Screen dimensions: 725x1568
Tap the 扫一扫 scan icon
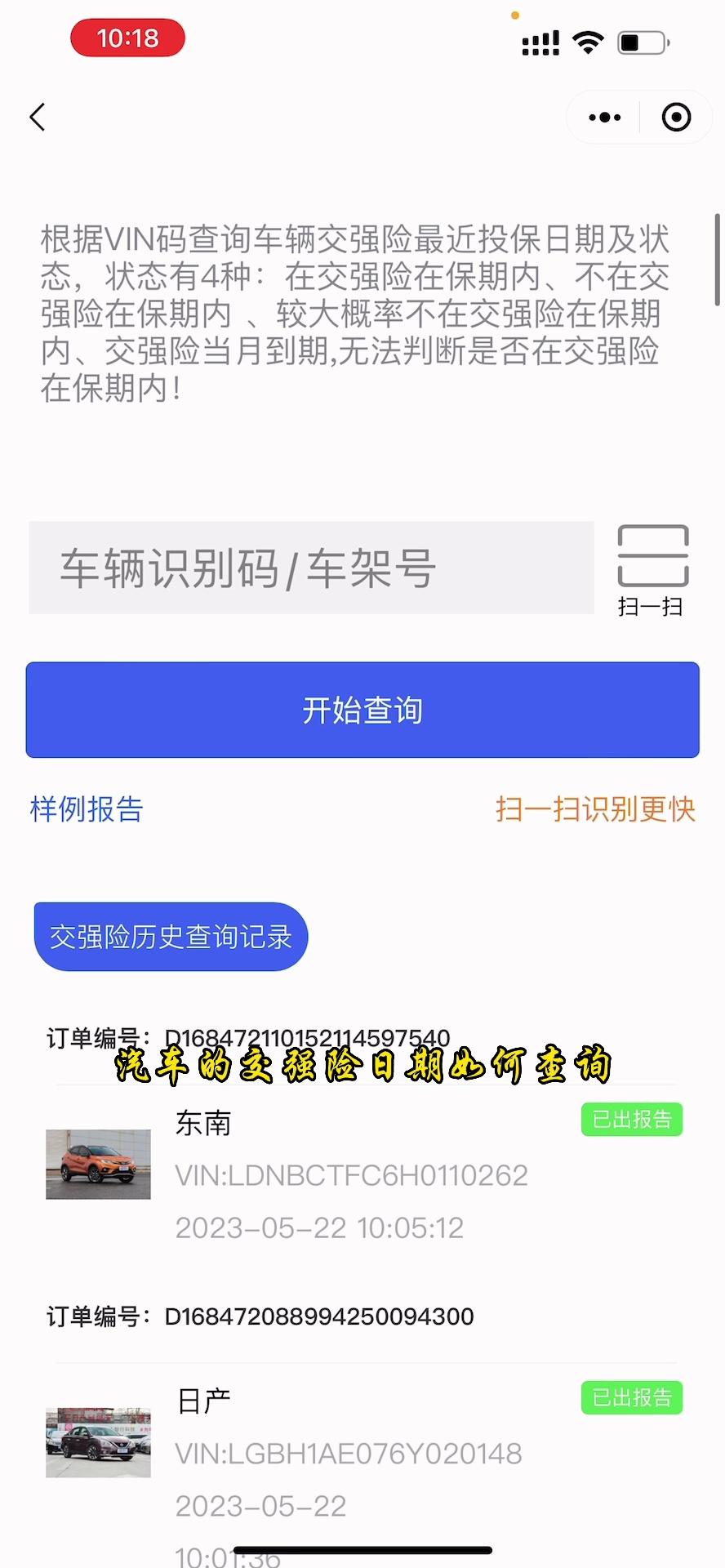coord(652,568)
